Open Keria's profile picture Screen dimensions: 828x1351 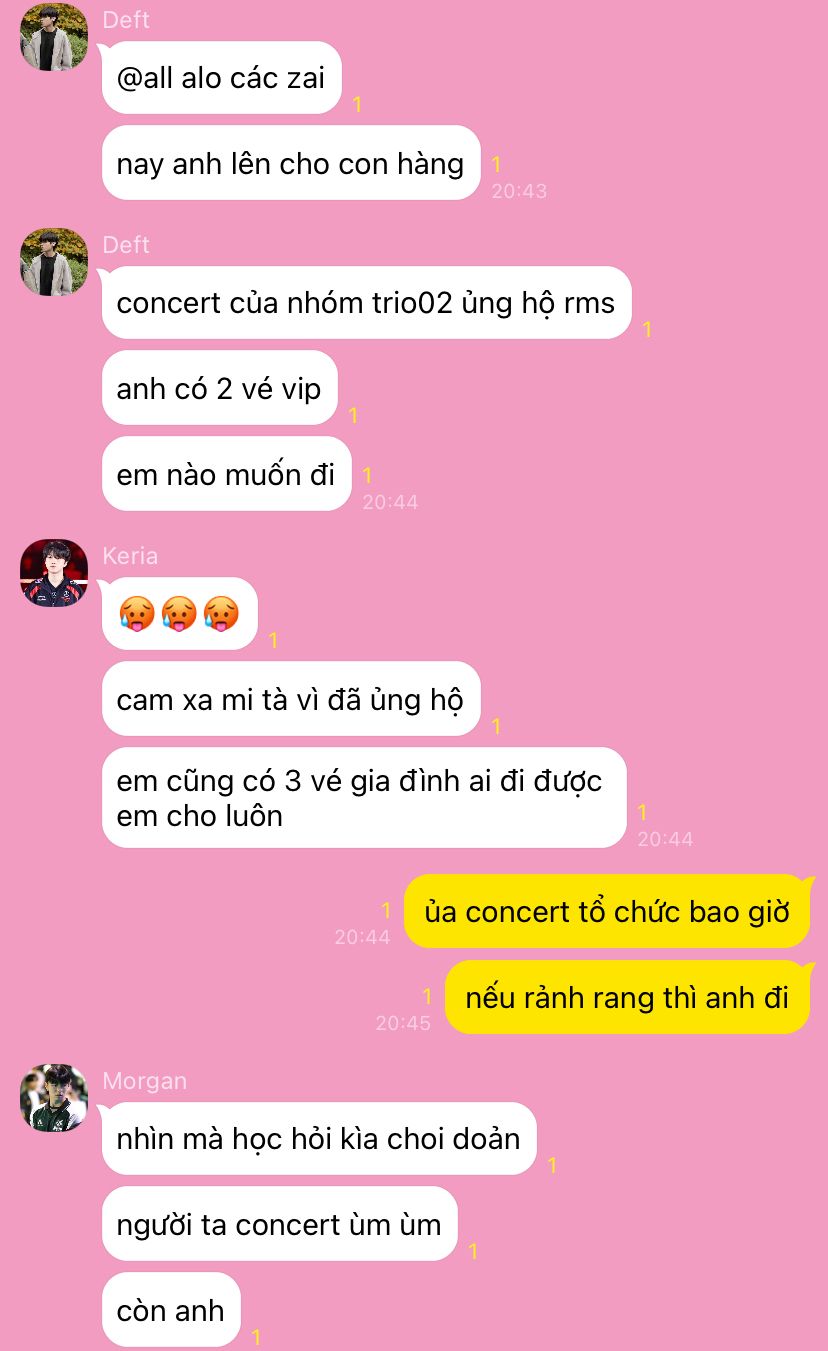[54, 573]
